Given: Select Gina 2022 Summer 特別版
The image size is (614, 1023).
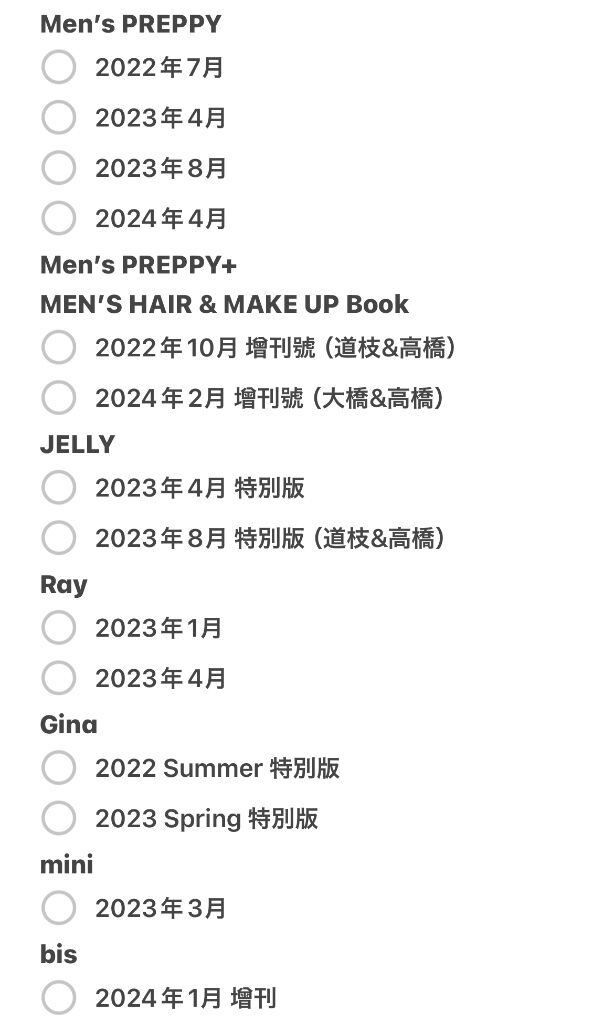Looking at the screenshot, I should [59, 767].
